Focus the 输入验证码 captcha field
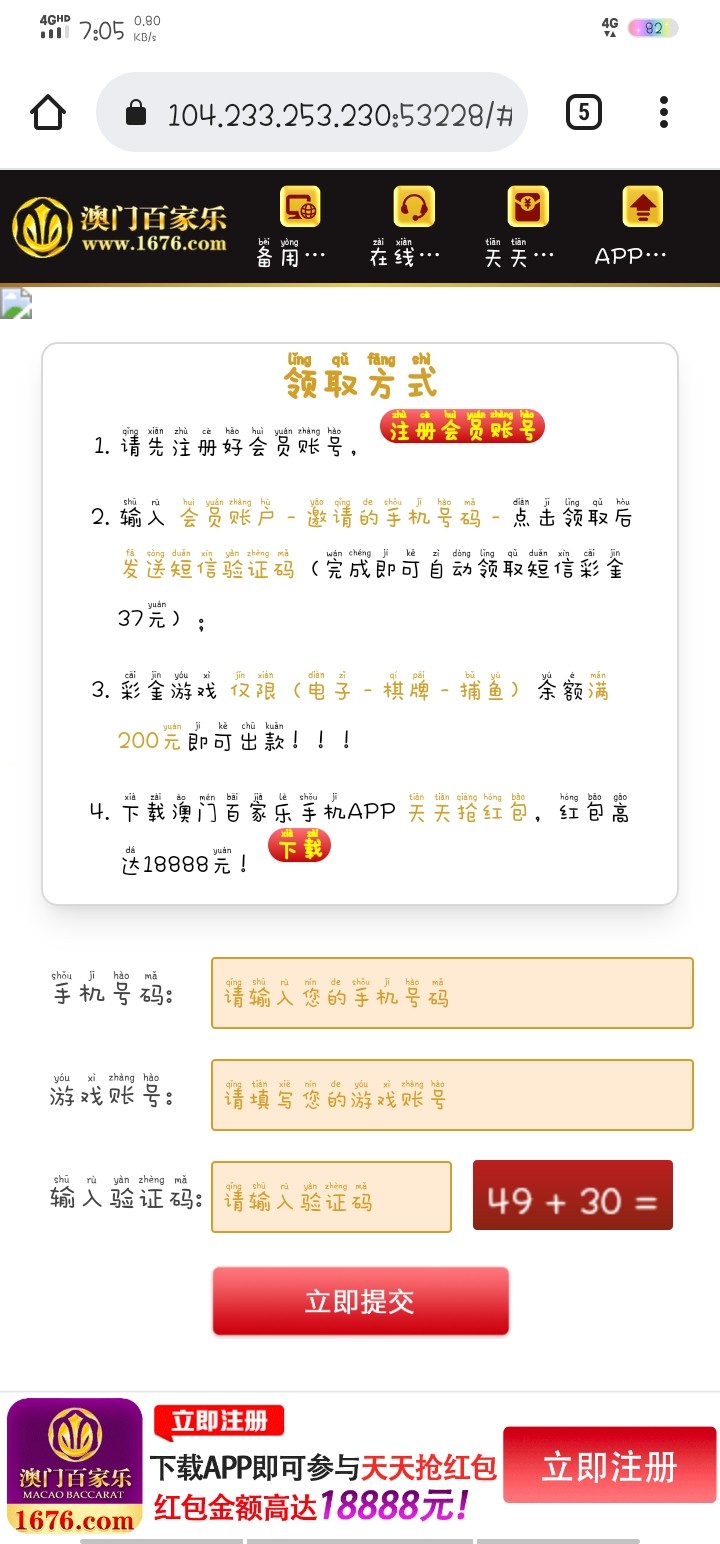The width and height of the screenshot is (720, 1544). click(x=331, y=1197)
